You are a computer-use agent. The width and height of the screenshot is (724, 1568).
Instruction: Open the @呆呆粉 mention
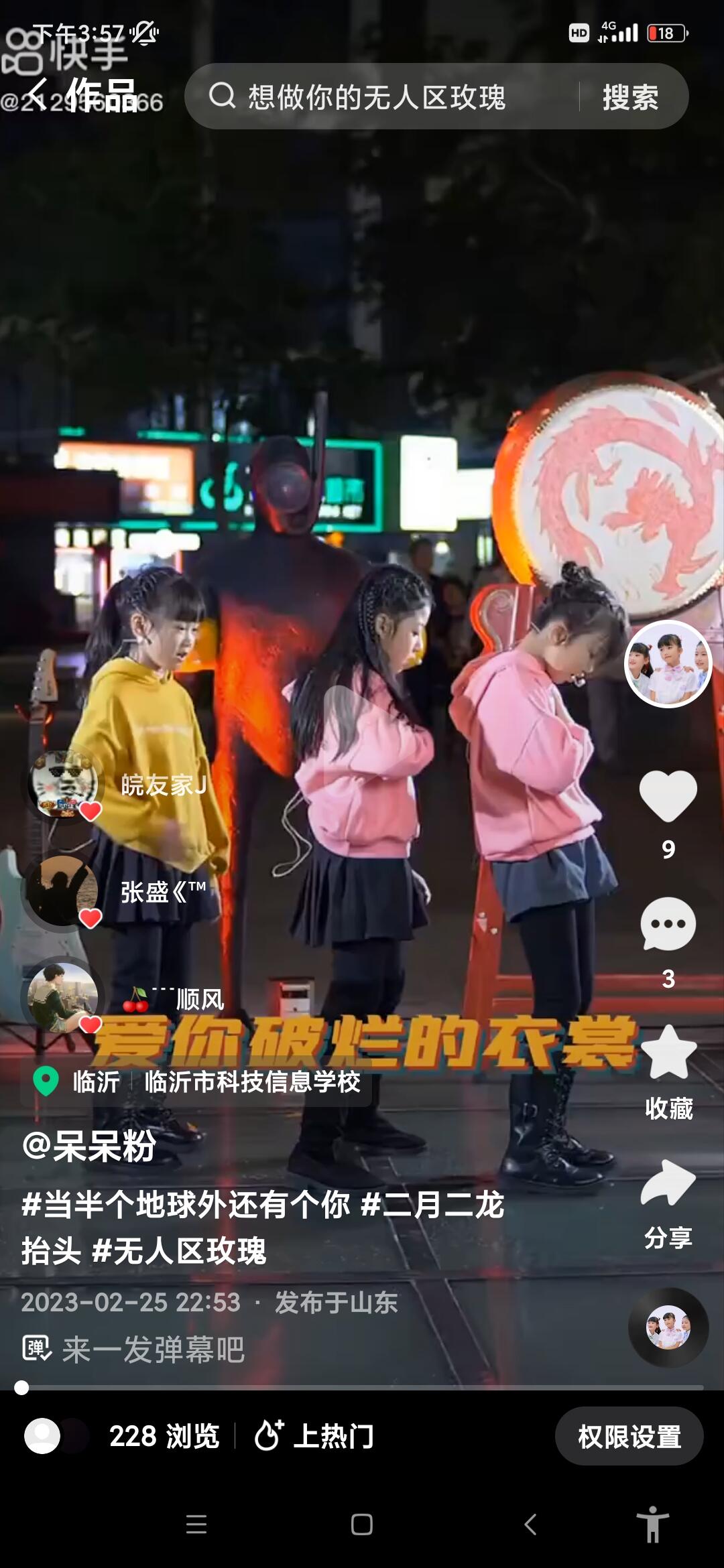click(89, 1145)
